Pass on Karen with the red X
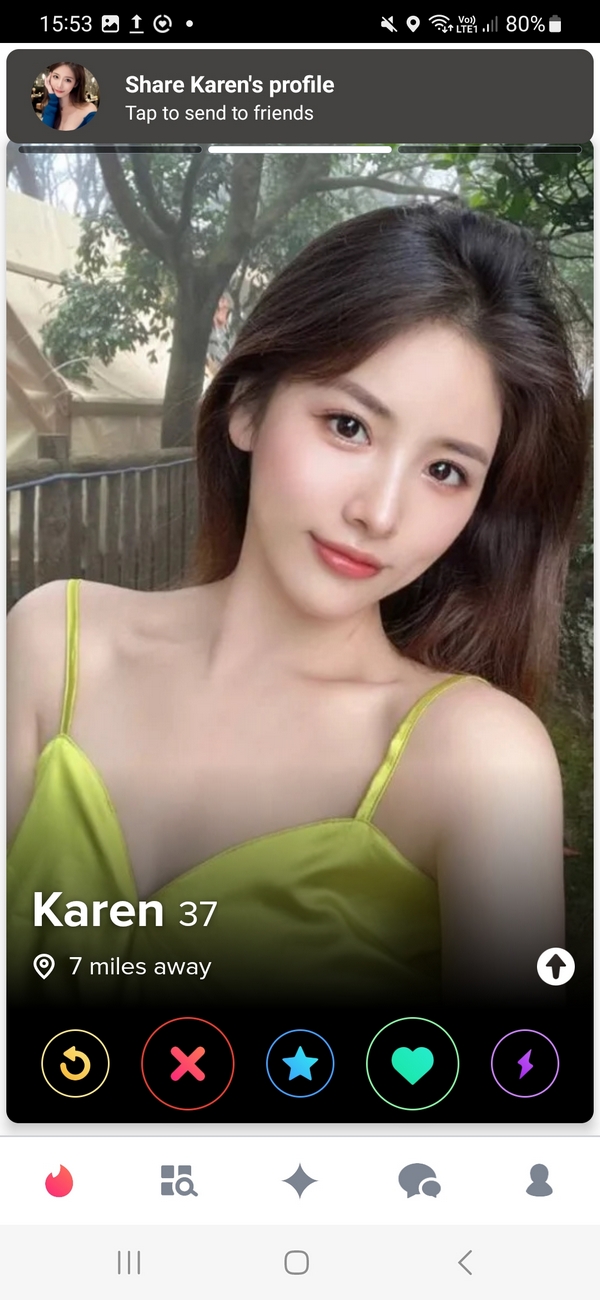The image size is (600, 1300). (x=188, y=1065)
